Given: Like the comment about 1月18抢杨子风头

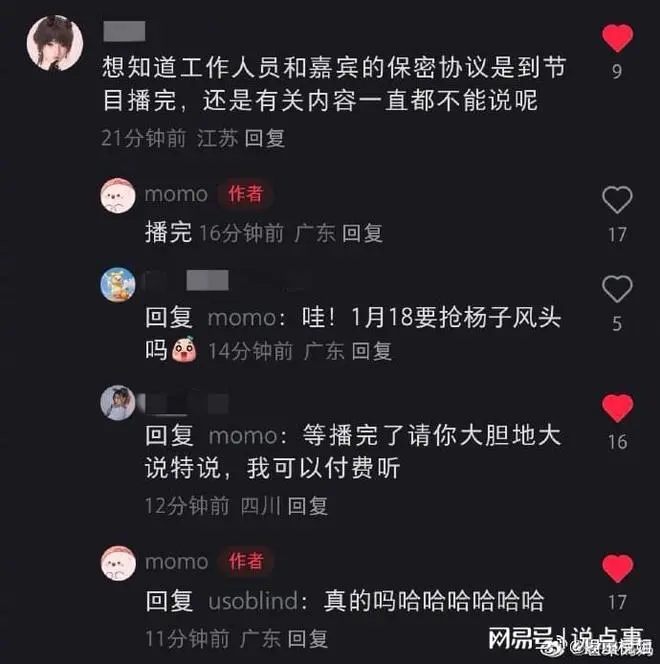Looking at the screenshot, I should pos(617,289).
